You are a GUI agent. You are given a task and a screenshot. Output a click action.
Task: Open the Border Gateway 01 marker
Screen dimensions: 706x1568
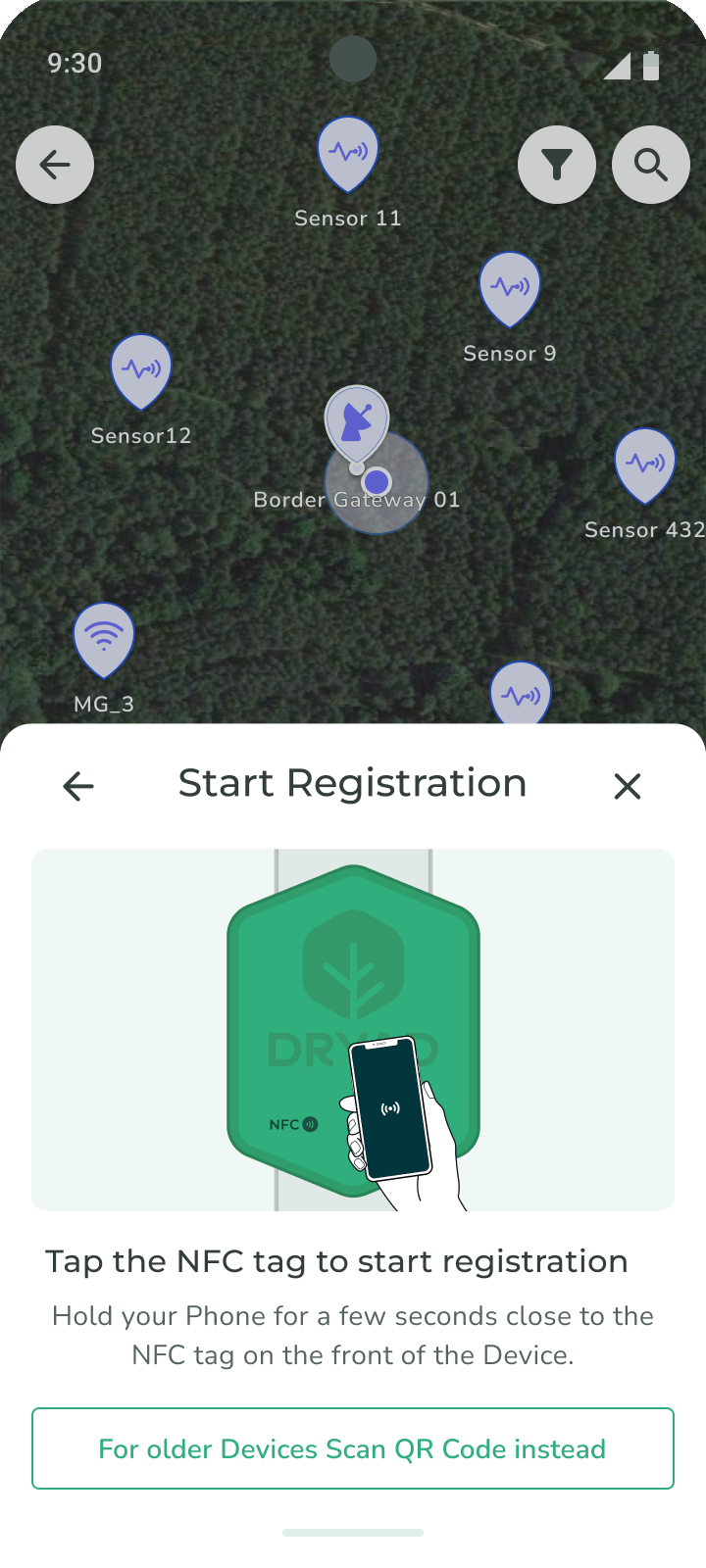(x=357, y=423)
